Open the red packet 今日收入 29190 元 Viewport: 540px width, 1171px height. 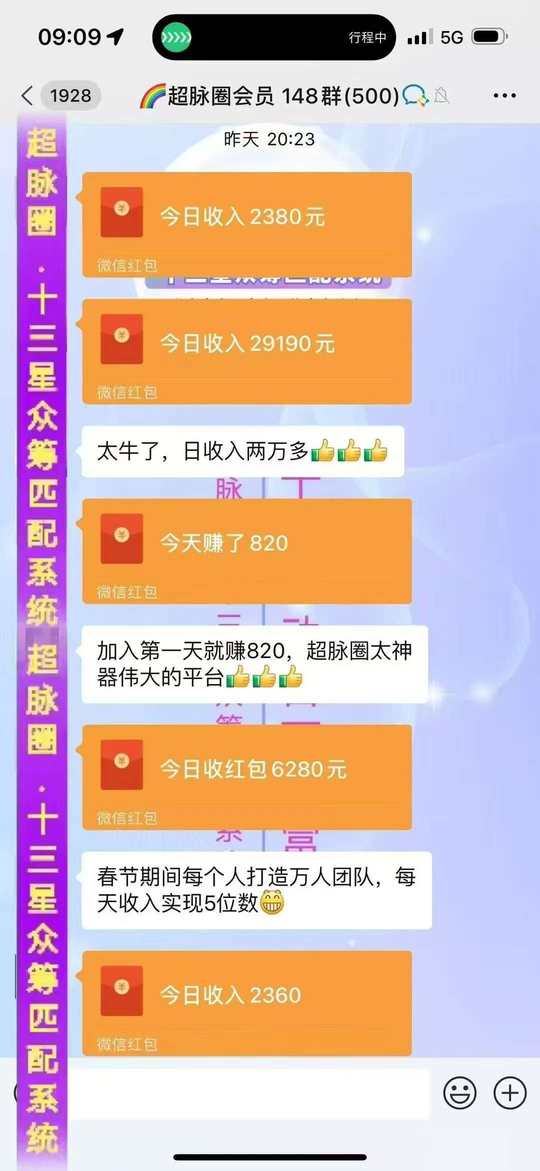click(246, 352)
